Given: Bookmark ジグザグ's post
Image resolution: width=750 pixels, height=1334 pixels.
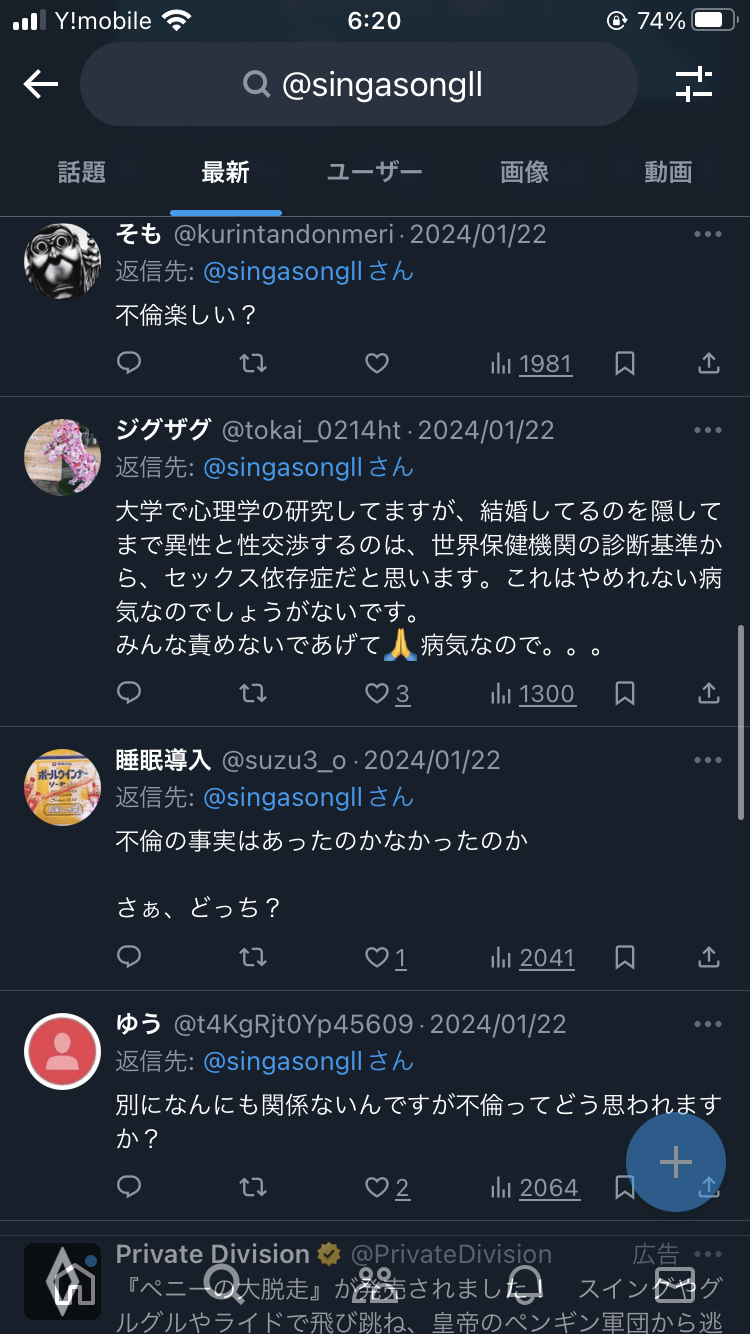Looking at the screenshot, I should click(x=625, y=692).
